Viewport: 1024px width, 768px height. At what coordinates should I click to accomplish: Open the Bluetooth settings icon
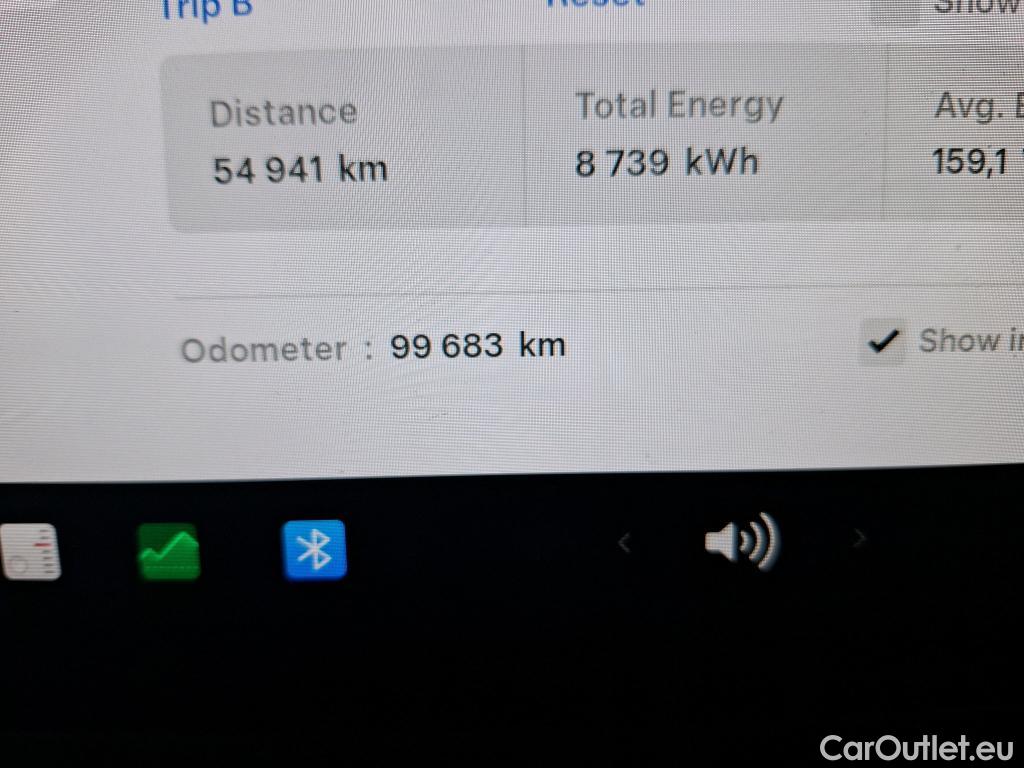(314, 549)
